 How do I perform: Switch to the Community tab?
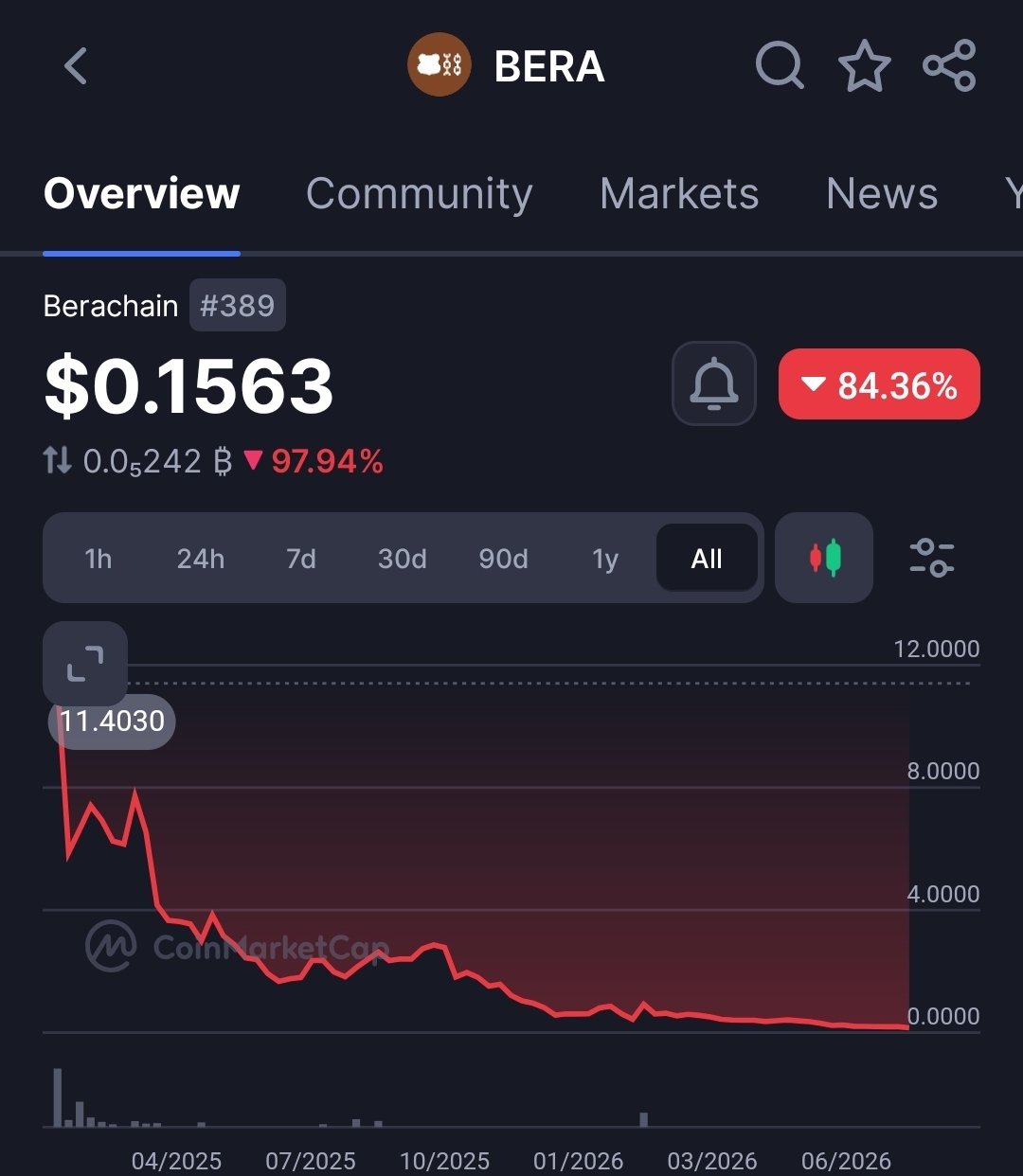point(419,194)
